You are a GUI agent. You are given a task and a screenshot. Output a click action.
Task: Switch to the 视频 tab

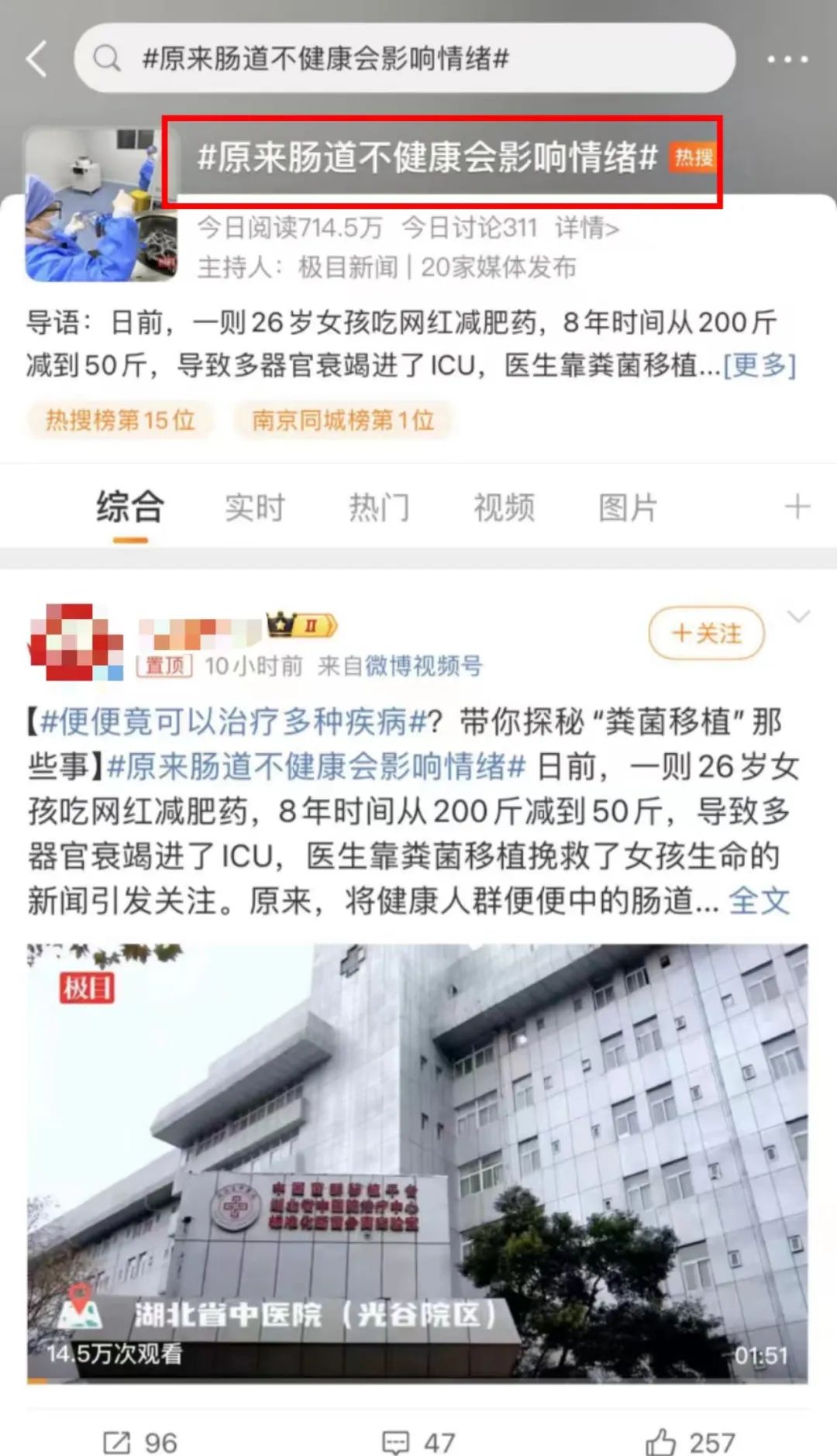[504, 508]
